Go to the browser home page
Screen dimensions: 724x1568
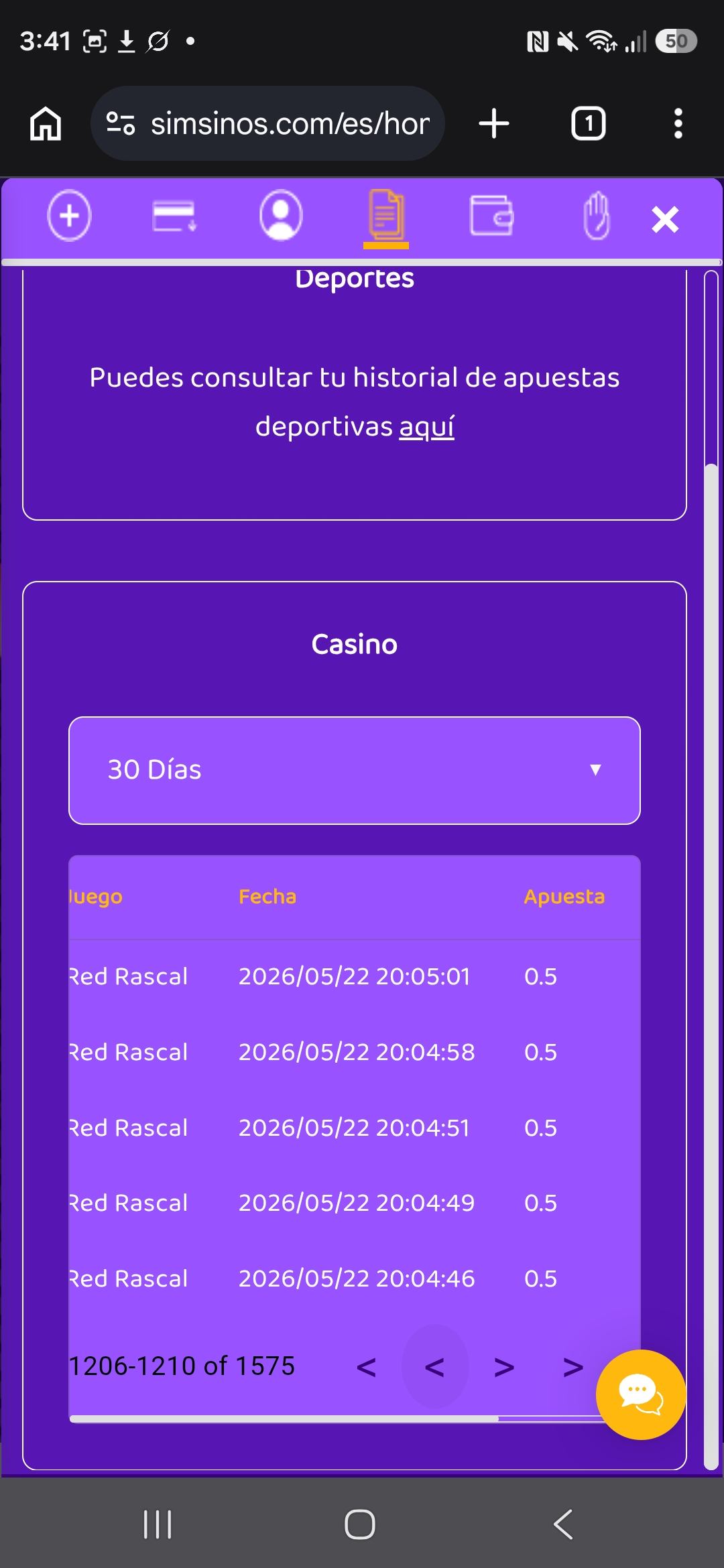point(46,124)
